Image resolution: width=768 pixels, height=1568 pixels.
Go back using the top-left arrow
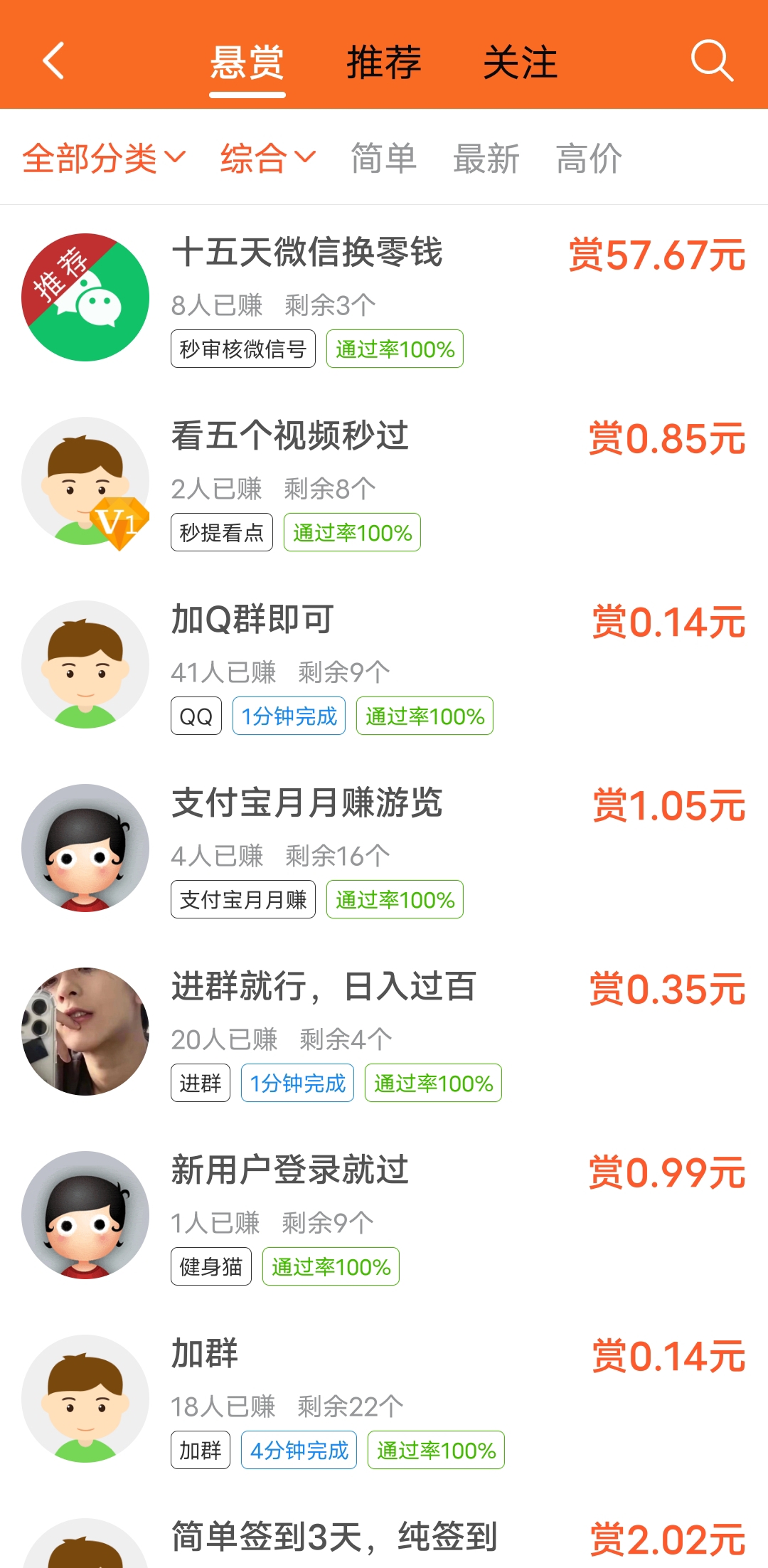pos(54,60)
